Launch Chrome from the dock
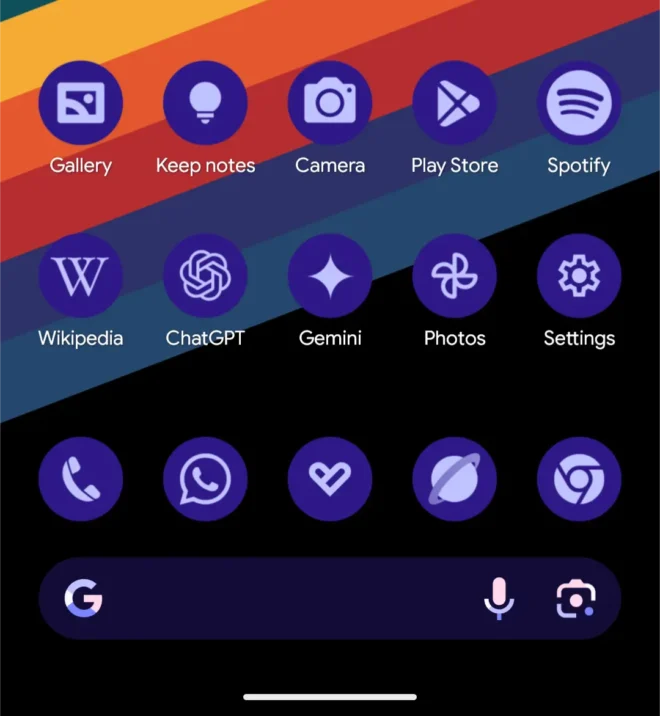This screenshot has width=660, height=716. (x=579, y=479)
